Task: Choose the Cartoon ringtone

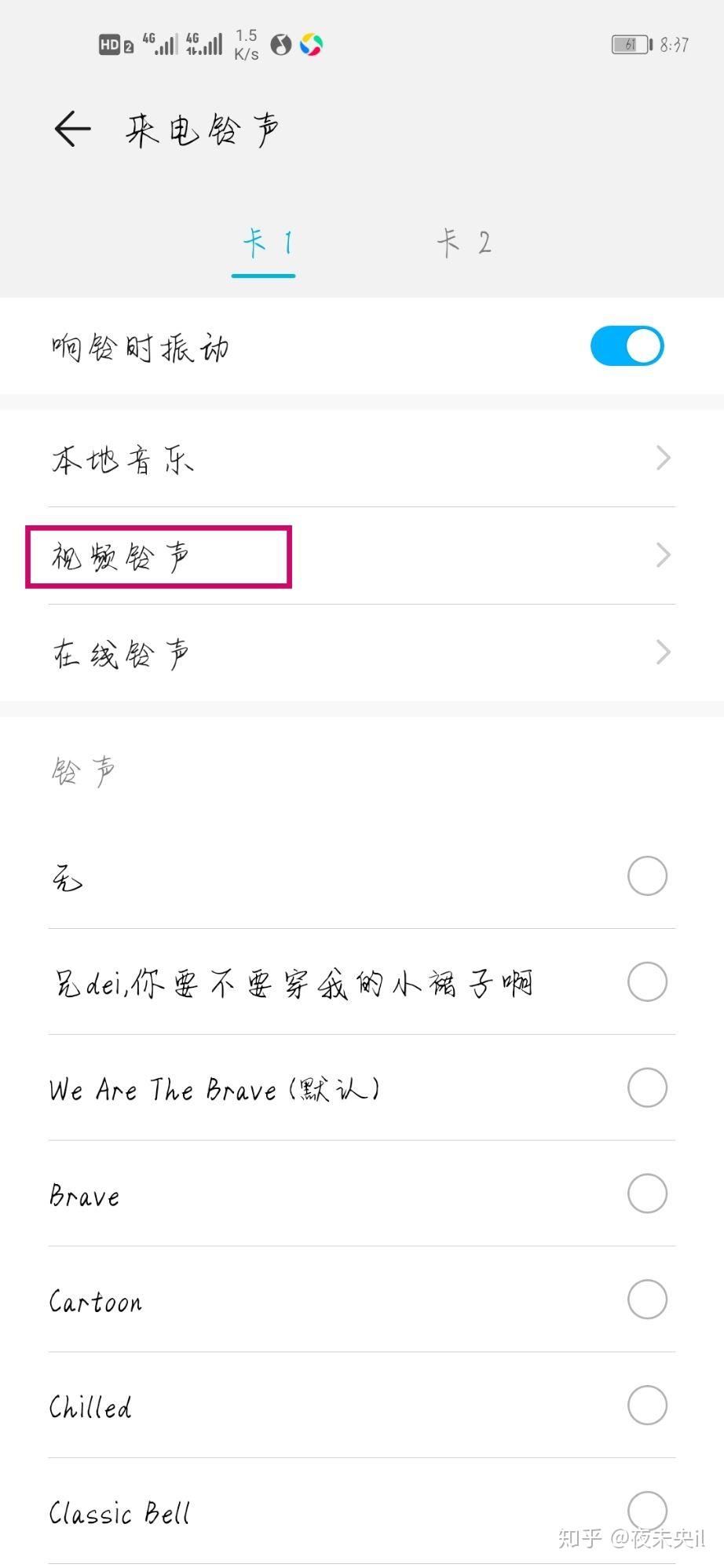Action: coord(362,1299)
